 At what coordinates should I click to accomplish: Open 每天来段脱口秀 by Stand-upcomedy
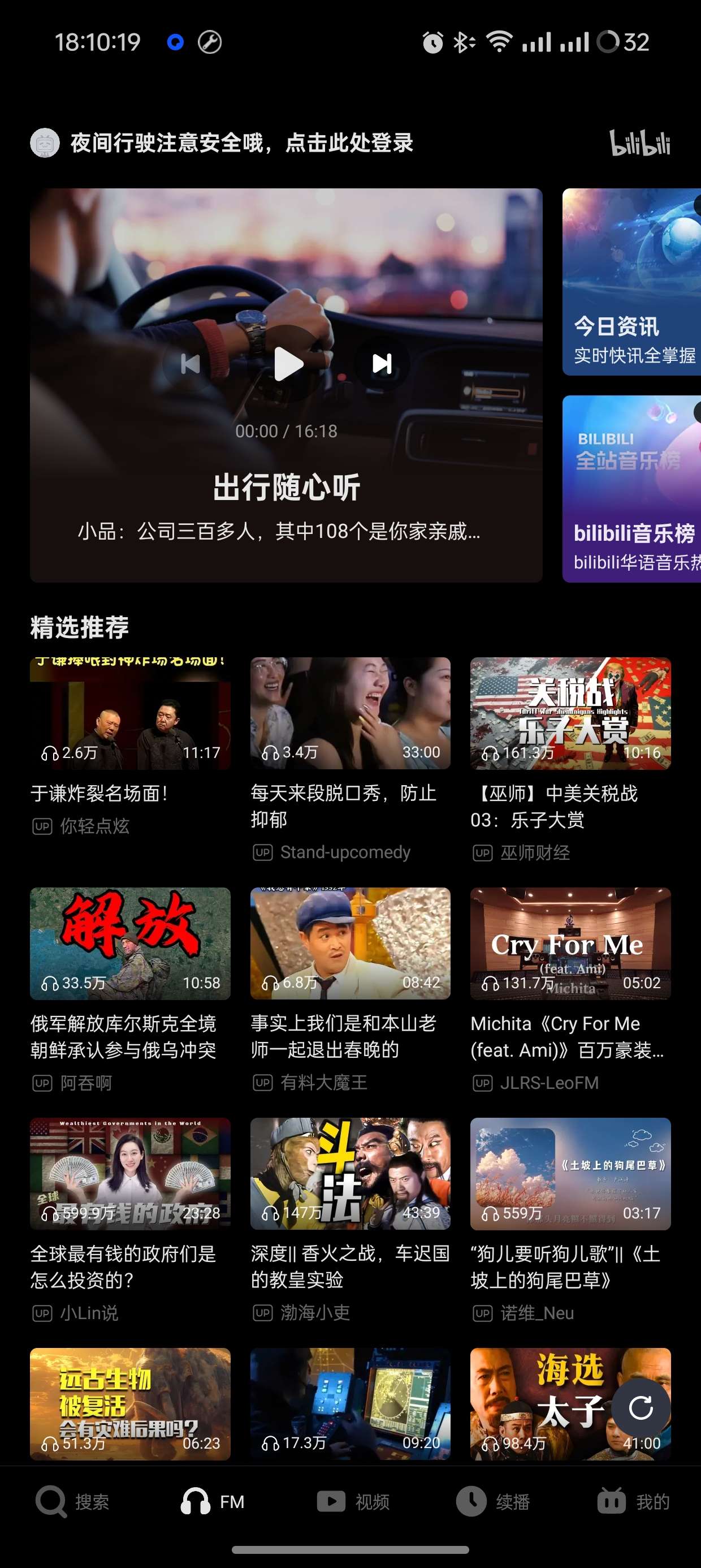(x=350, y=713)
